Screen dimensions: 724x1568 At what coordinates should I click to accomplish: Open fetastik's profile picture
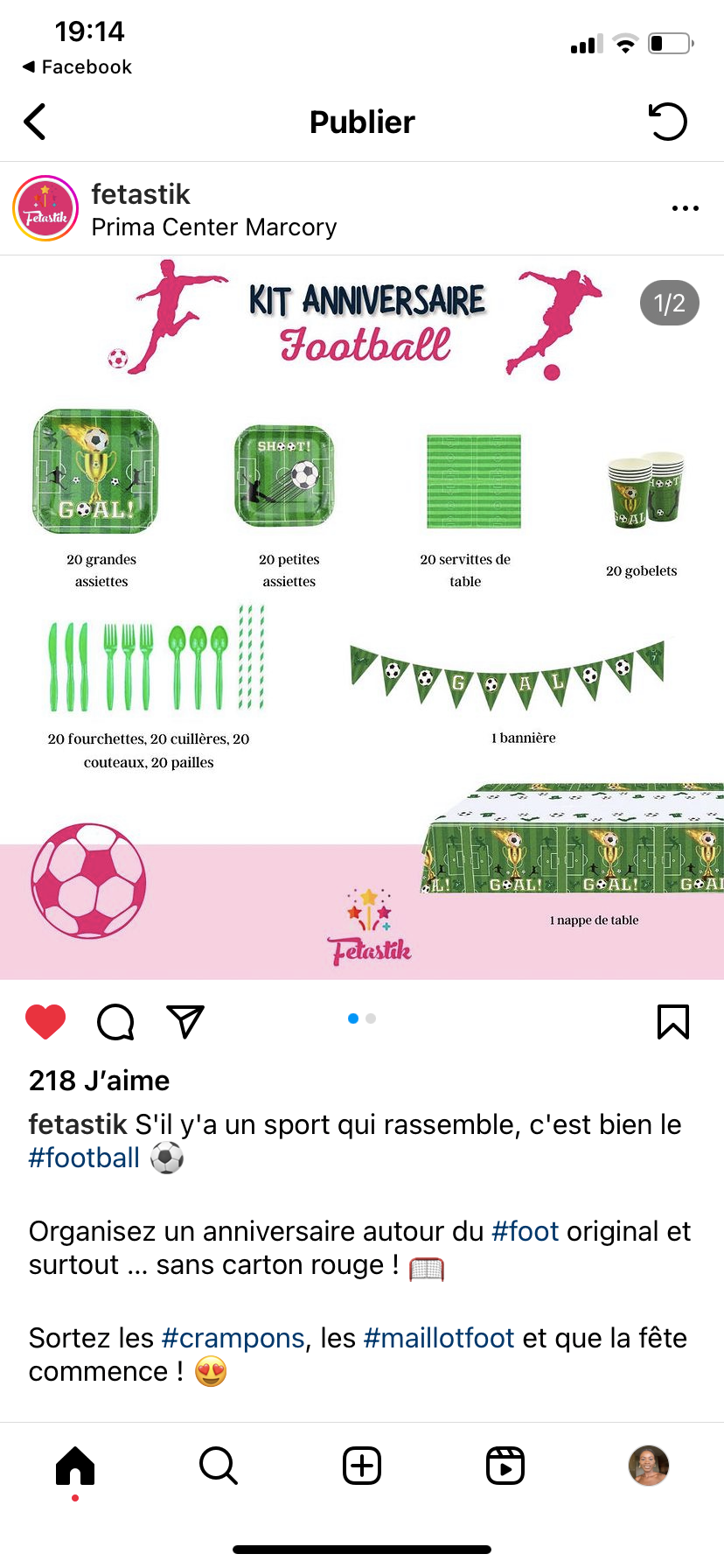click(x=45, y=209)
